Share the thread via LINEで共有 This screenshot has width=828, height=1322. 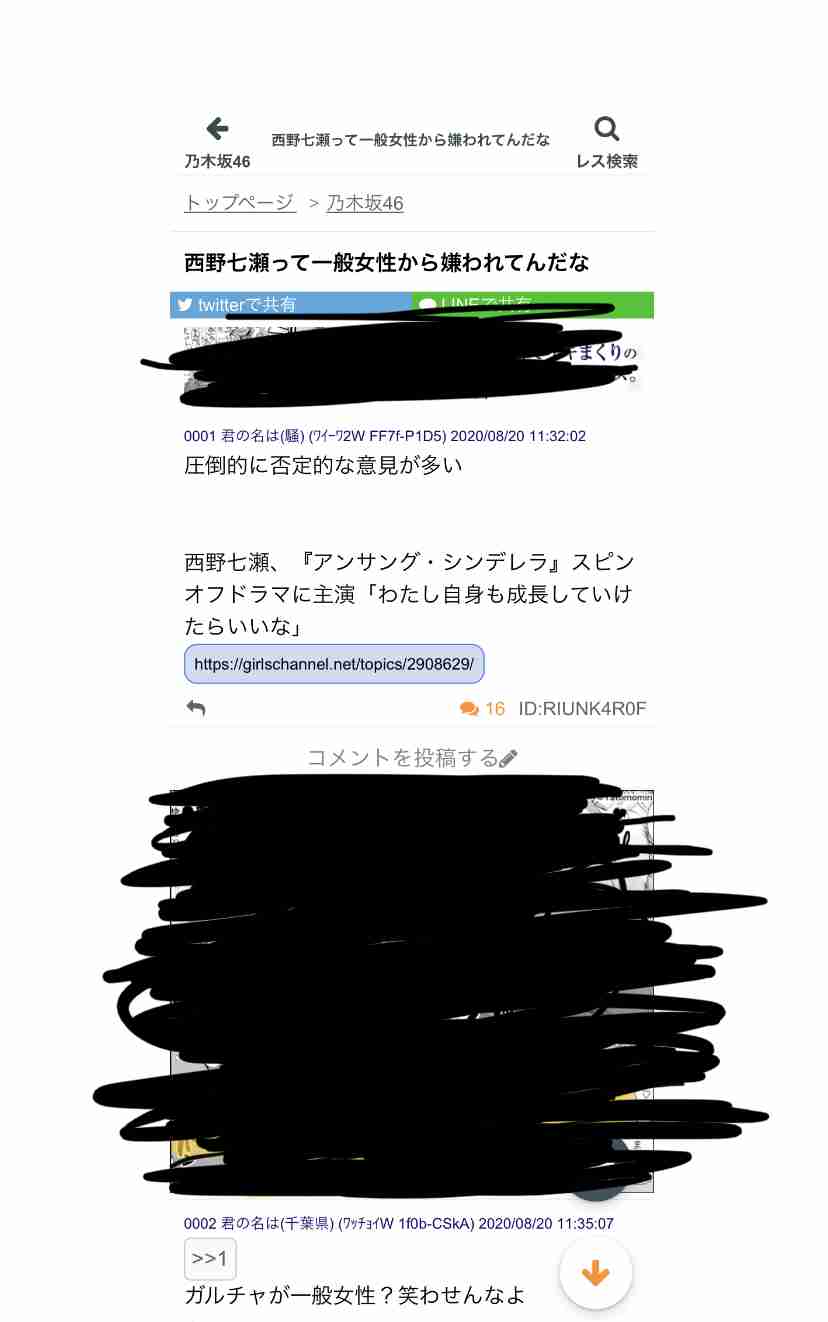click(490, 304)
